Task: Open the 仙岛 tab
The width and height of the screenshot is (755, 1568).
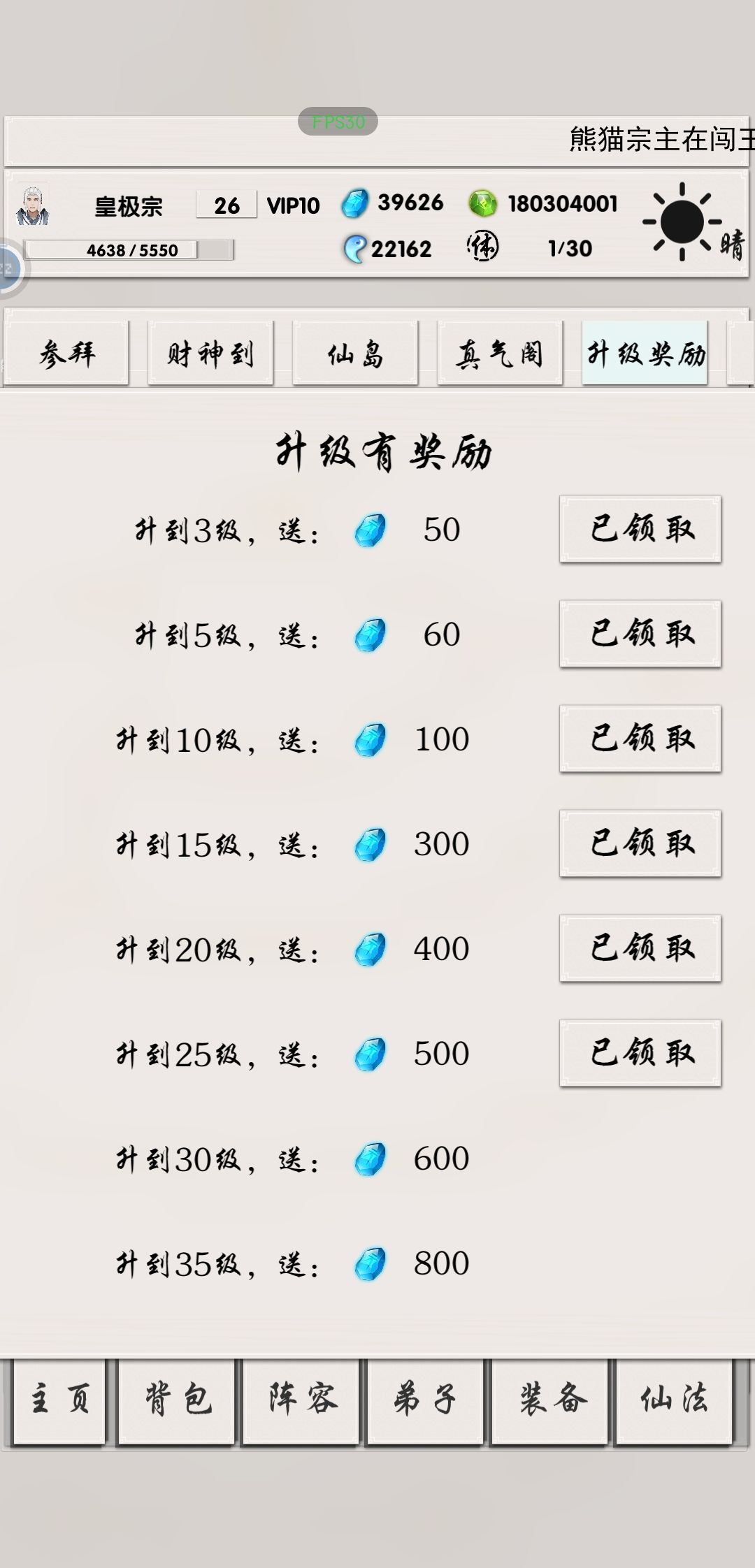Action: click(x=356, y=354)
